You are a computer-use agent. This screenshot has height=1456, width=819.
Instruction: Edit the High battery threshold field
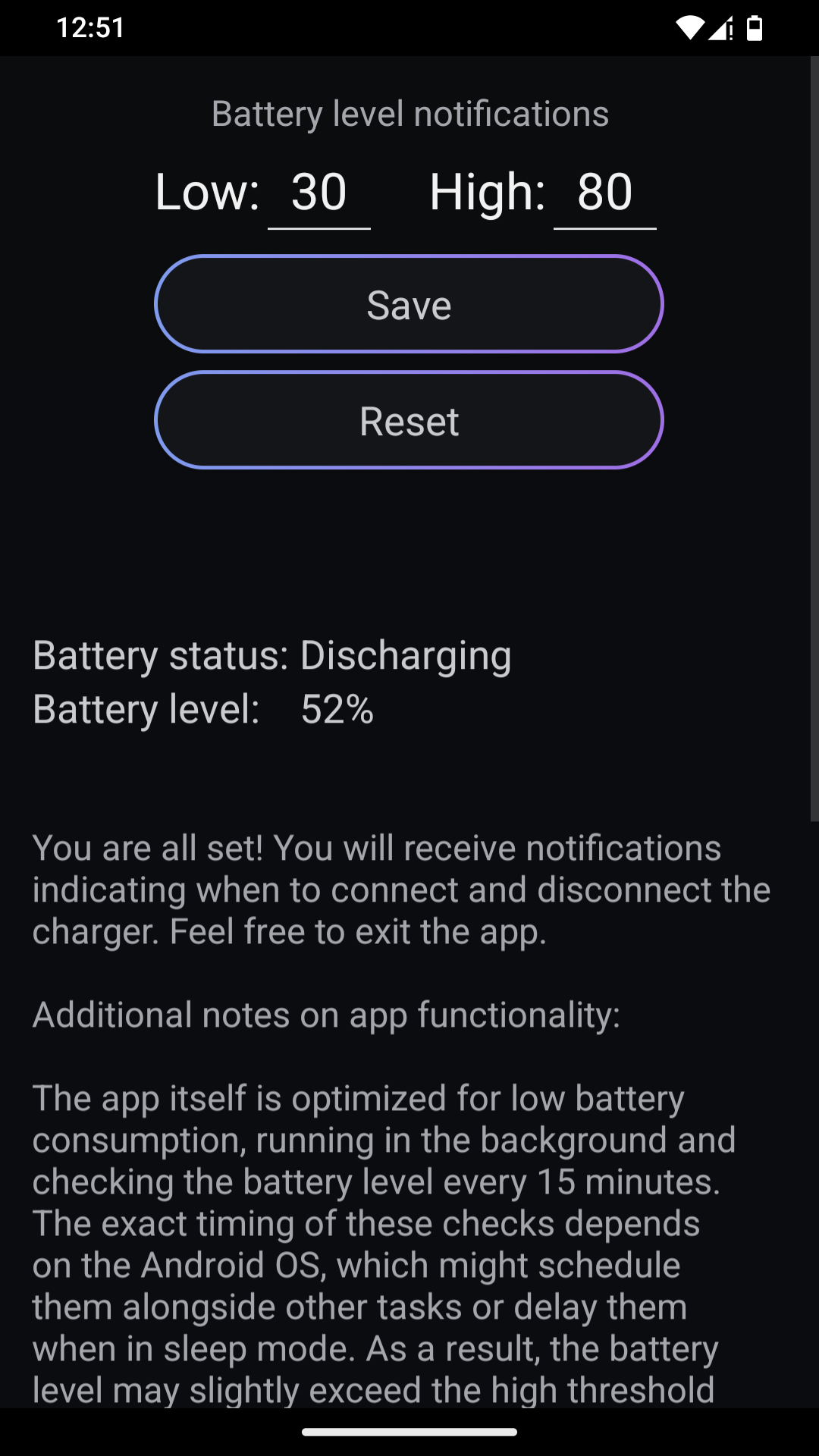[x=604, y=193]
